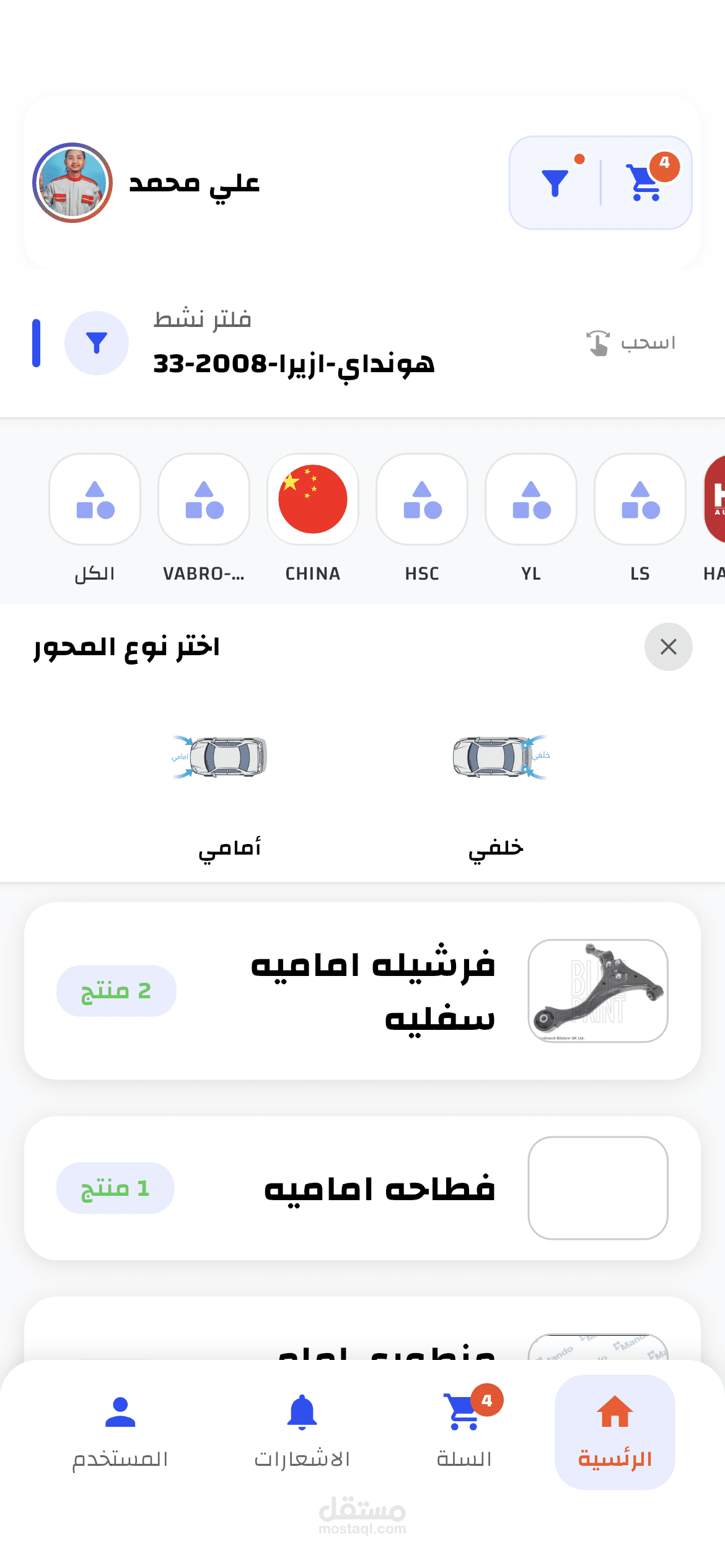Select the HSC brand chip
The height and width of the screenshot is (1568, 725).
422,499
